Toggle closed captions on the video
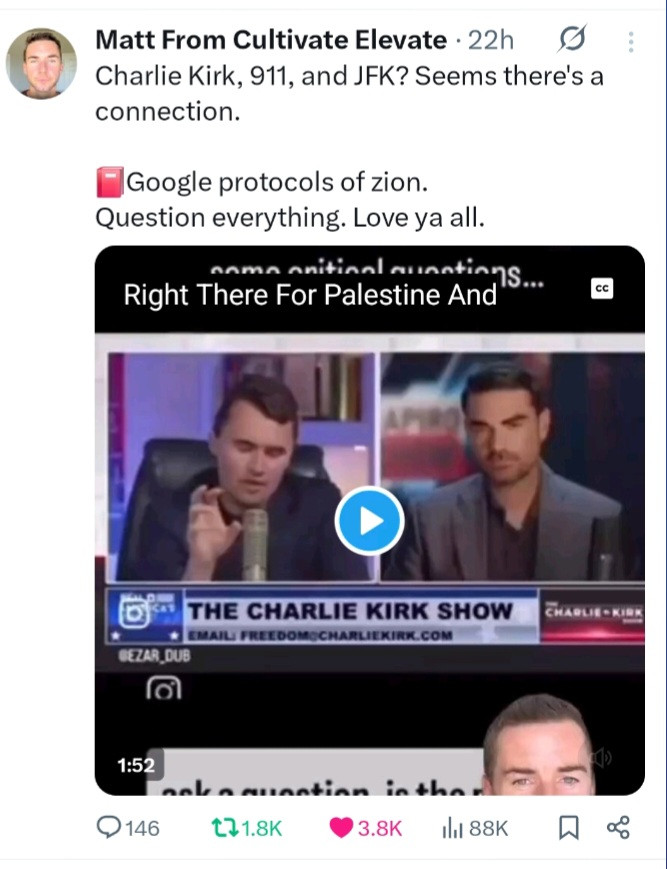 point(601,288)
